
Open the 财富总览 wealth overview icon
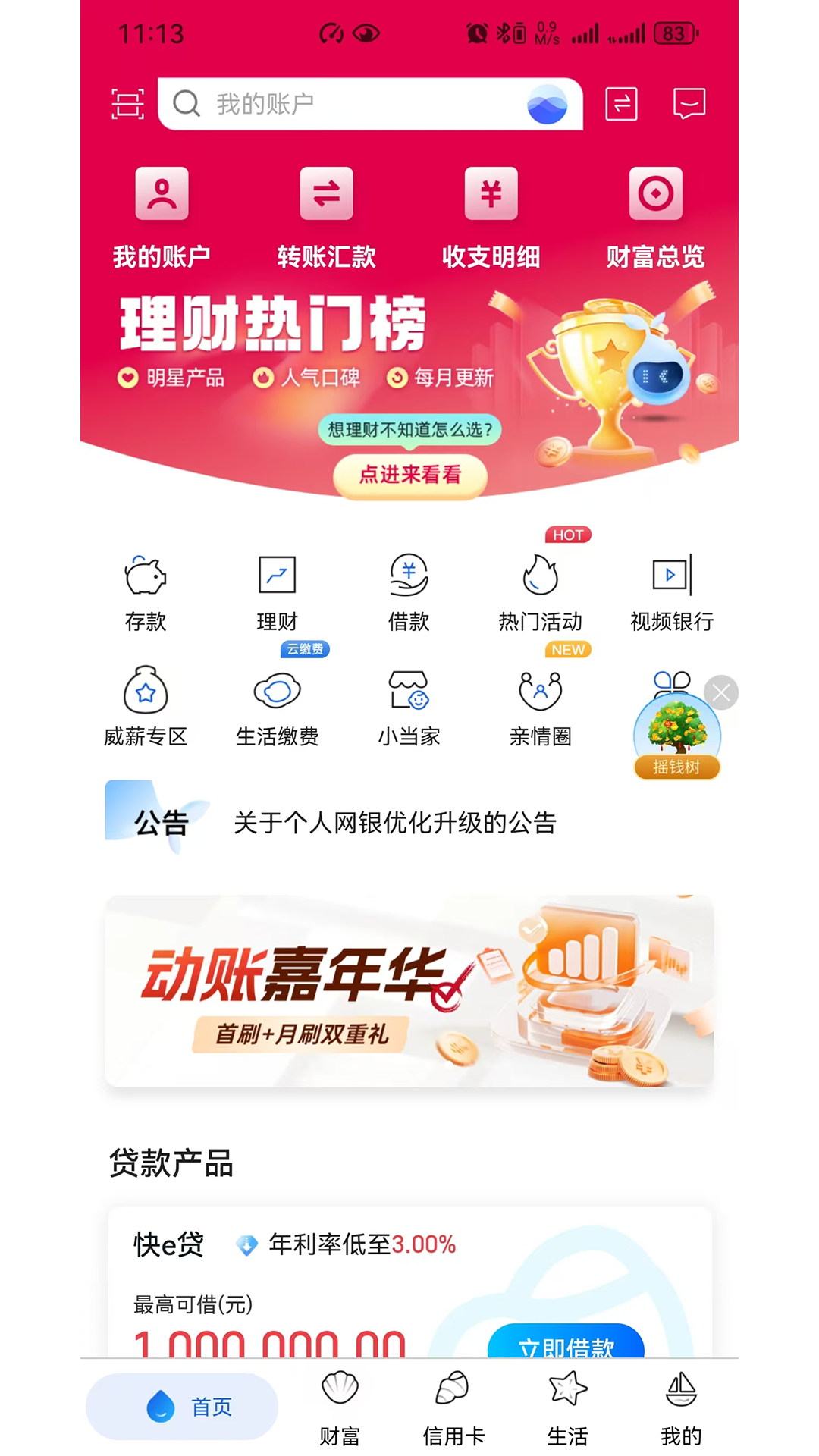point(656,195)
